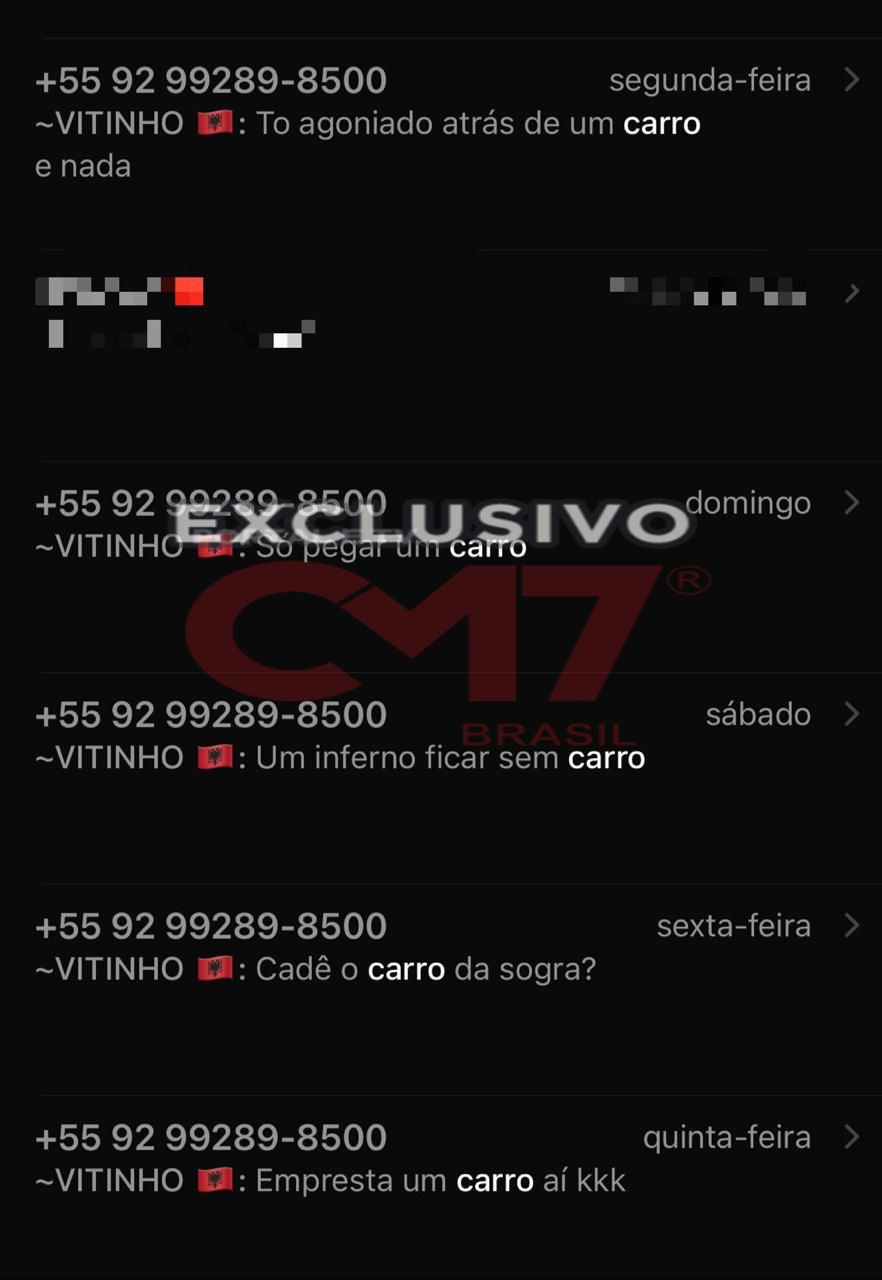This screenshot has height=1280, width=882.
Task: Open the message "To agoniado atrás de um carro"
Action: [440, 124]
